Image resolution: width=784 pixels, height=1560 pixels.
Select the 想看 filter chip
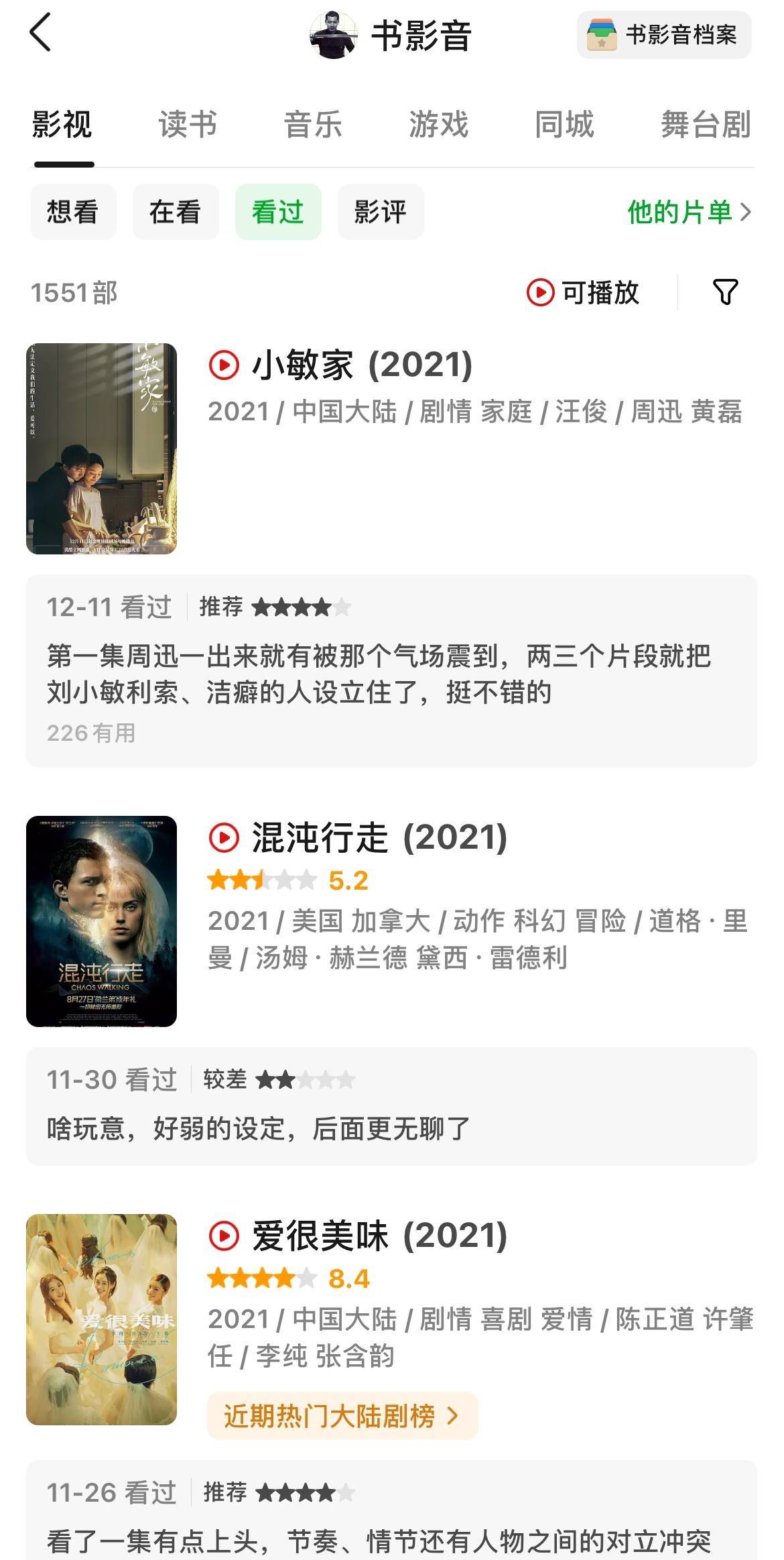tap(73, 212)
